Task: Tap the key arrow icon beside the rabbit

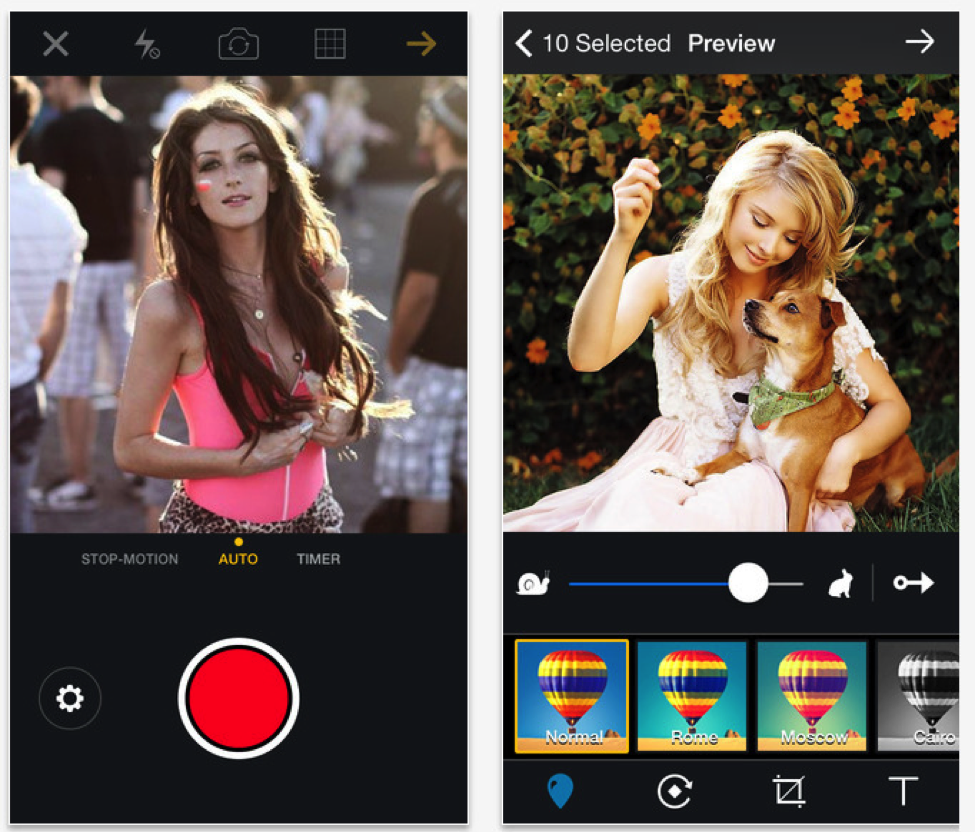Action: pyautogui.click(x=912, y=583)
